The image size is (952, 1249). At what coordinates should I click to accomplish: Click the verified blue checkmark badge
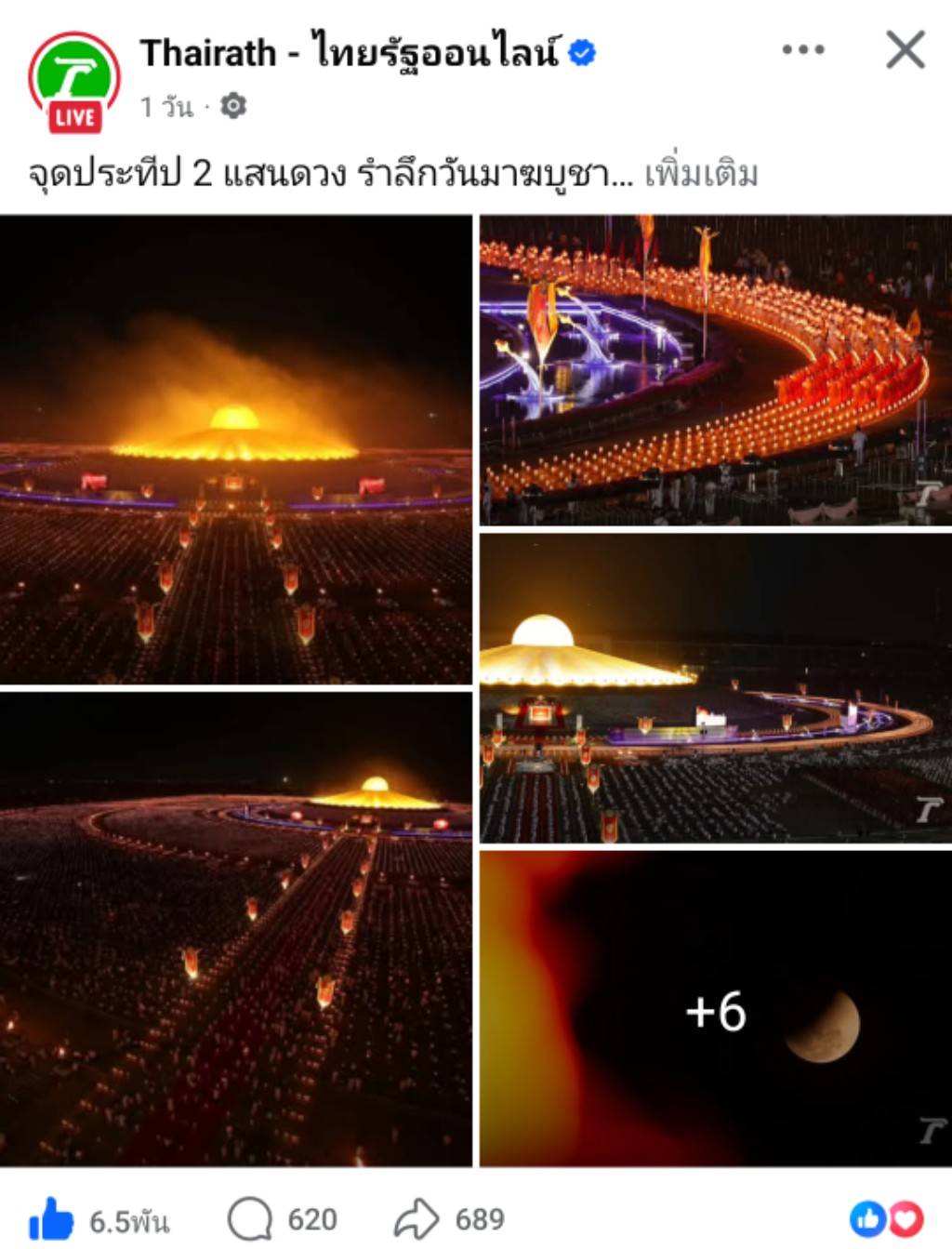point(582,53)
